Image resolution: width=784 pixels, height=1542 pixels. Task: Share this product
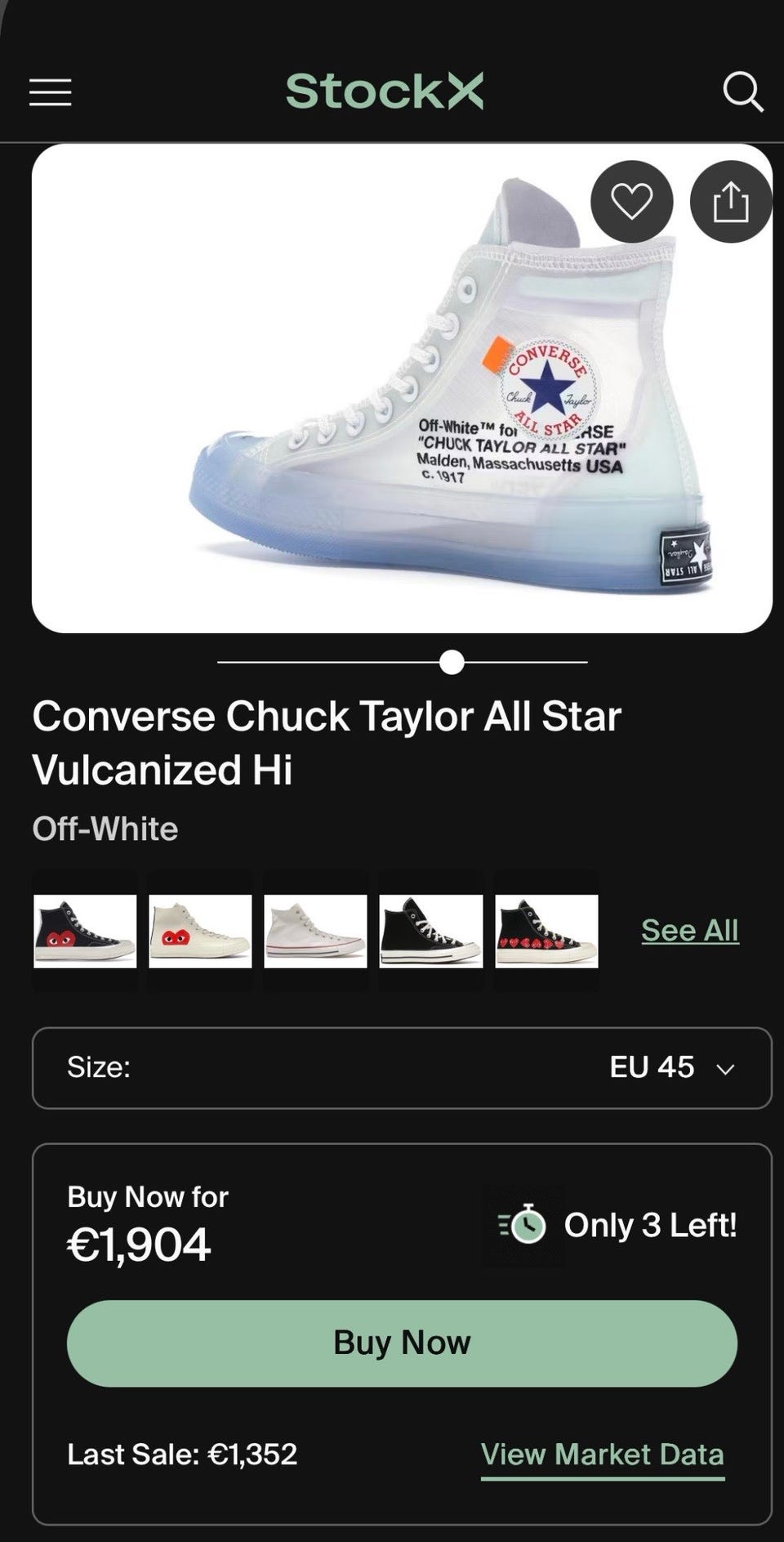pos(730,202)
